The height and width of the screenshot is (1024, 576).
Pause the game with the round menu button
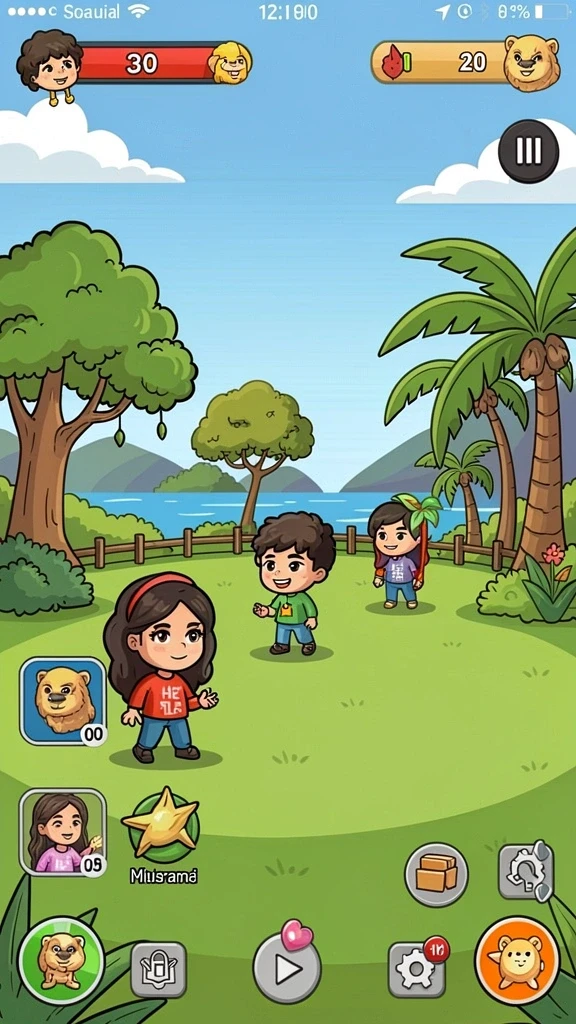(528, 152)
